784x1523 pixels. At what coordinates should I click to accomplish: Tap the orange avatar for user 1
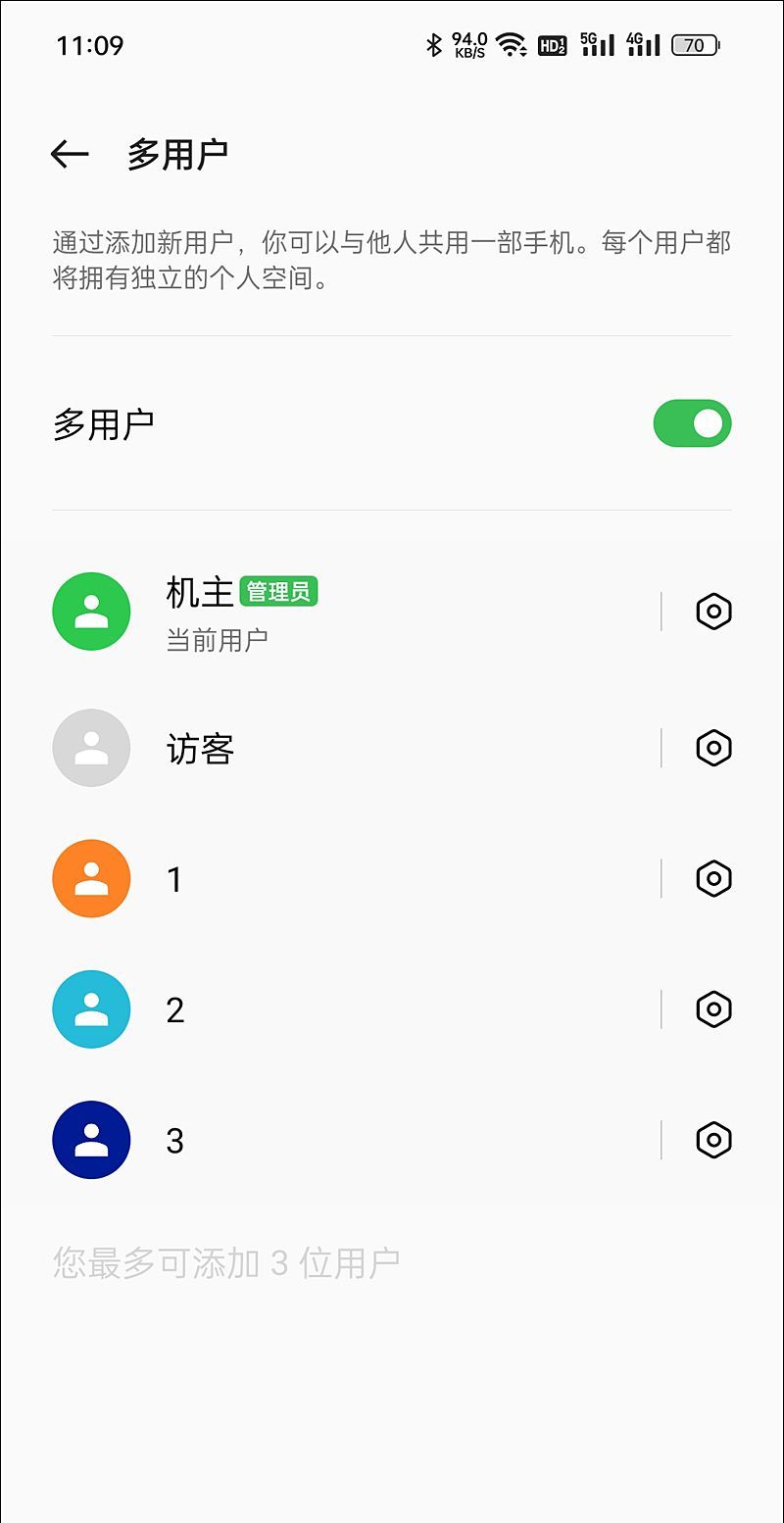91,879
